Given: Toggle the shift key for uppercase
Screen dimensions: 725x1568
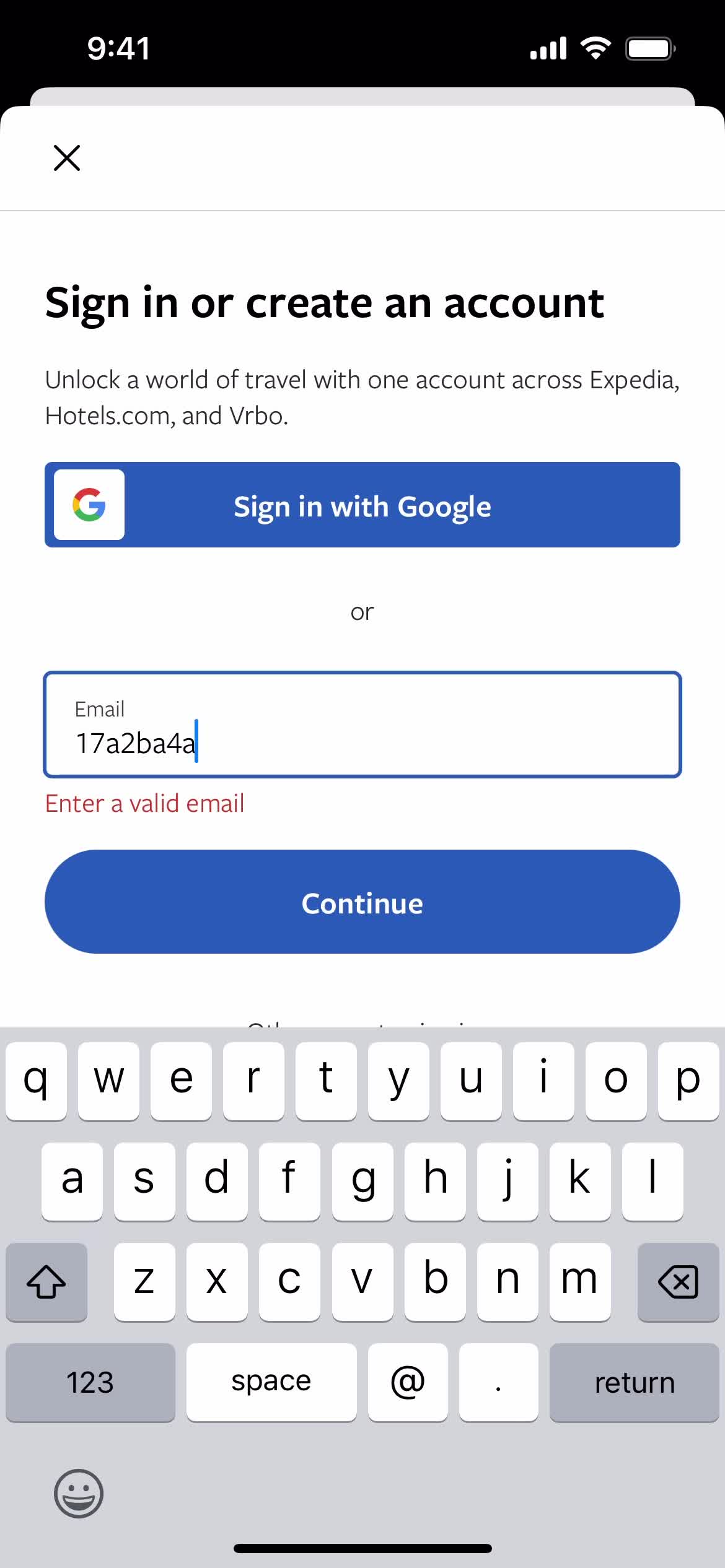Looking at the screenshot, I should pos(46,1282).
